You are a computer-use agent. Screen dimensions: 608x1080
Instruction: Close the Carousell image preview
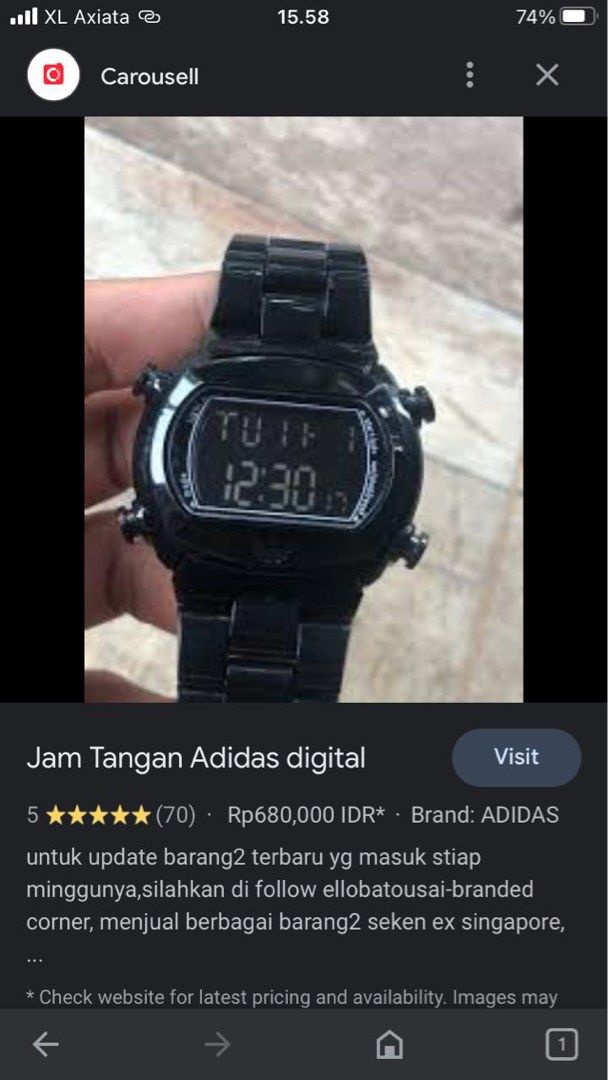click(547, 75)
